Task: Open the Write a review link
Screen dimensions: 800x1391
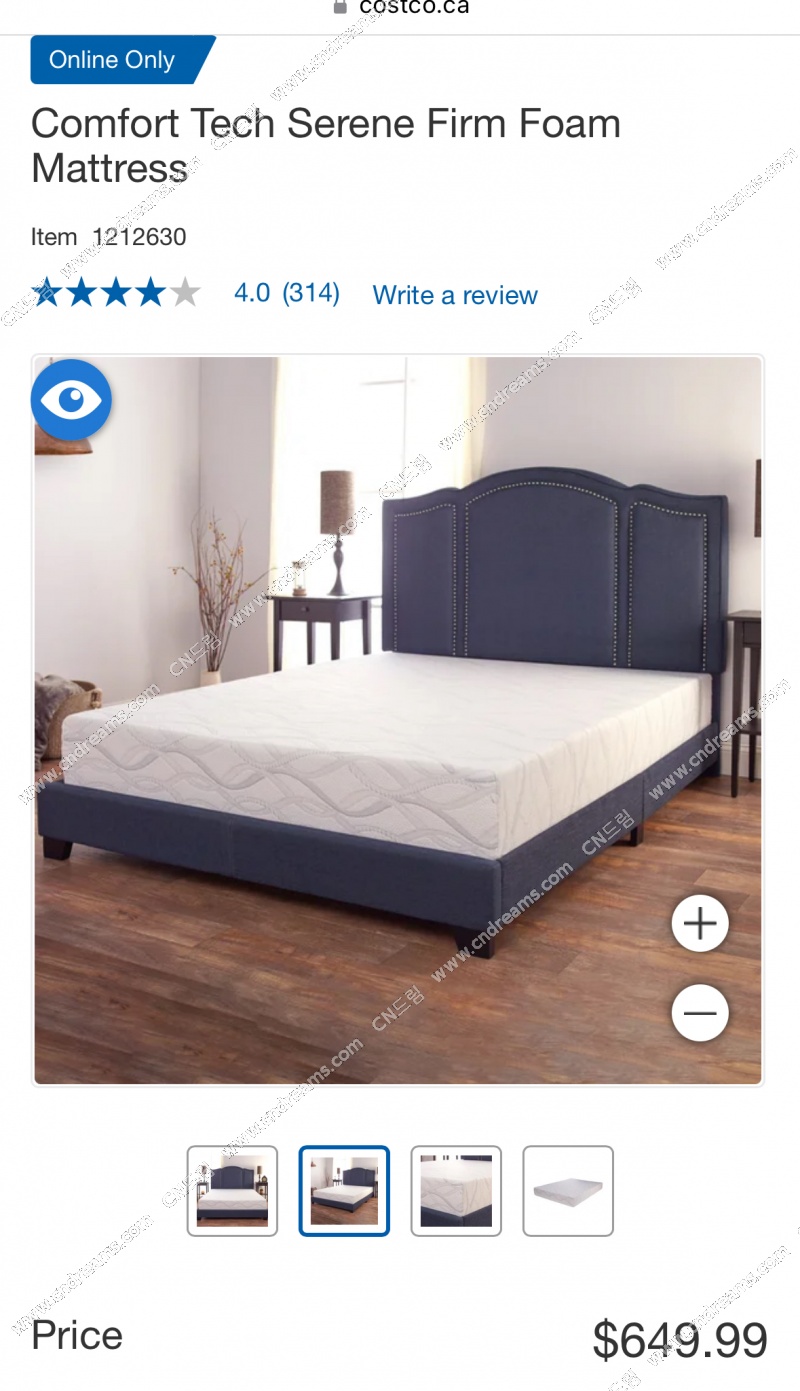Action: tap(455, 295)
